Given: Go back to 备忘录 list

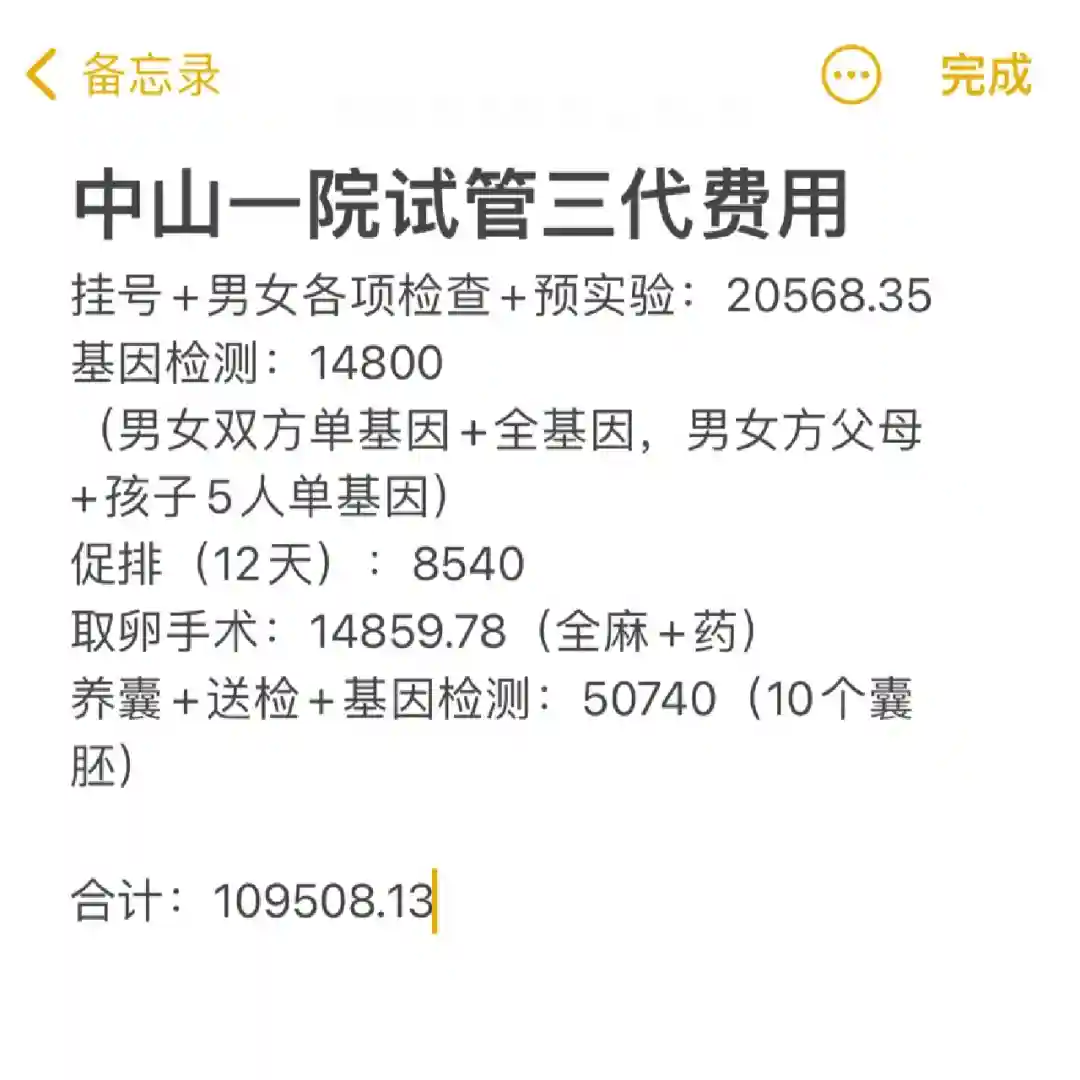Looking at the screenshot, I should pos(122,76).
